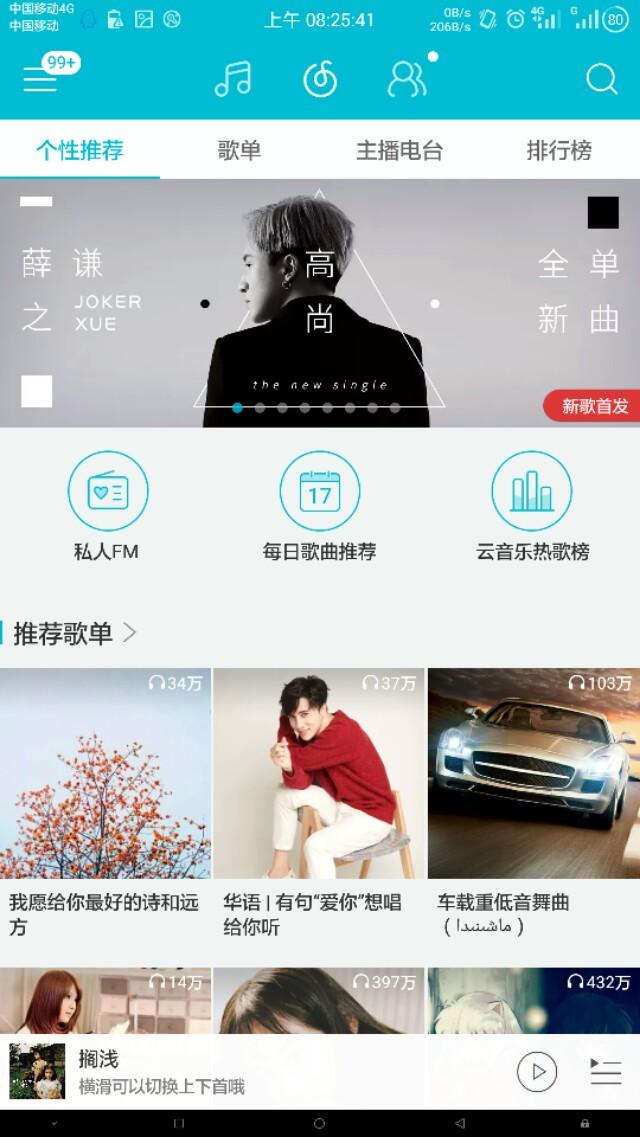Switch to the music note section
This screenshot has height=1137, width=640.
coord(233,79)
